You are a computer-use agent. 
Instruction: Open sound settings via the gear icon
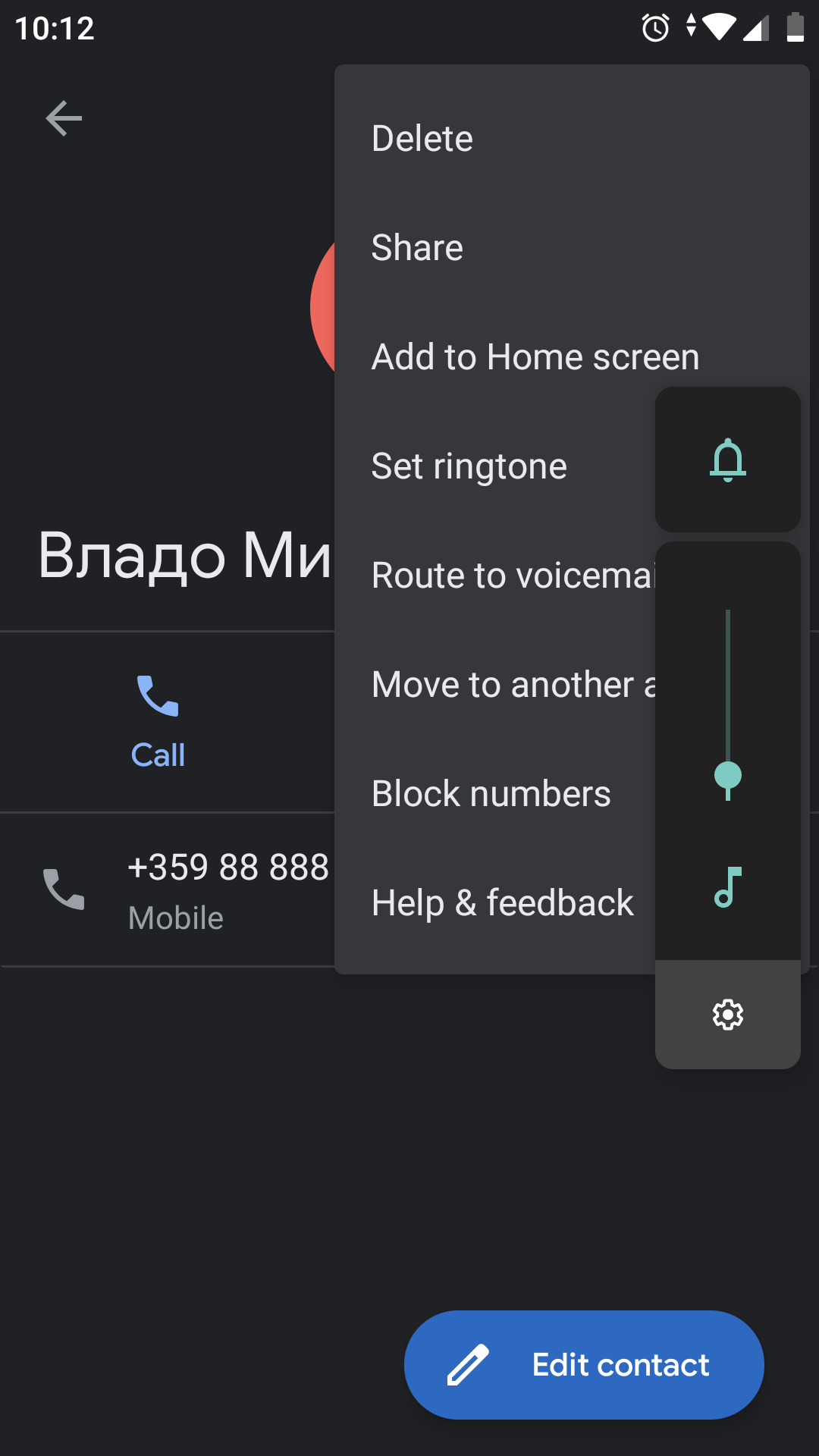point(726,1015)
